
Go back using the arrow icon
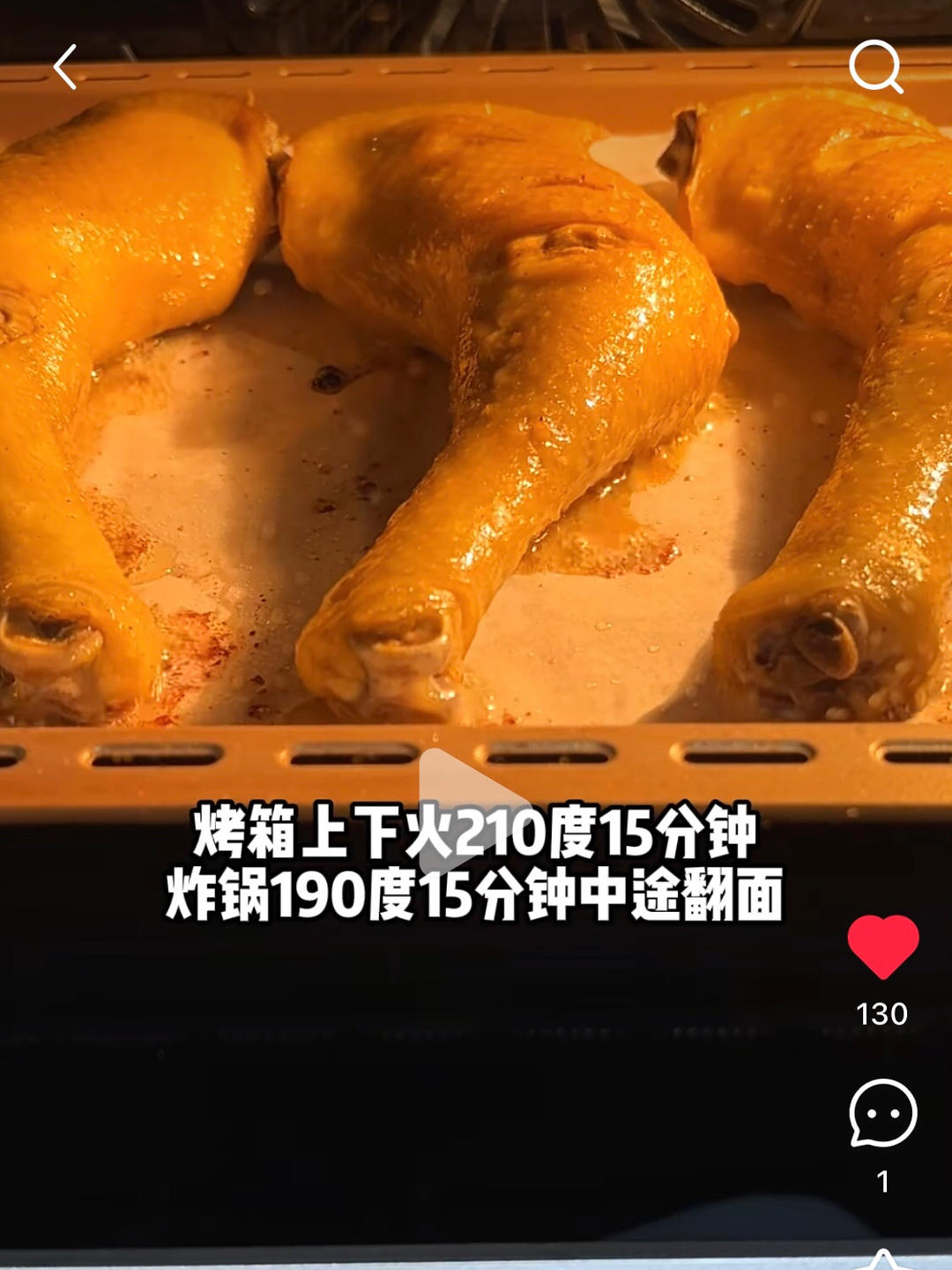pos(65,68)
